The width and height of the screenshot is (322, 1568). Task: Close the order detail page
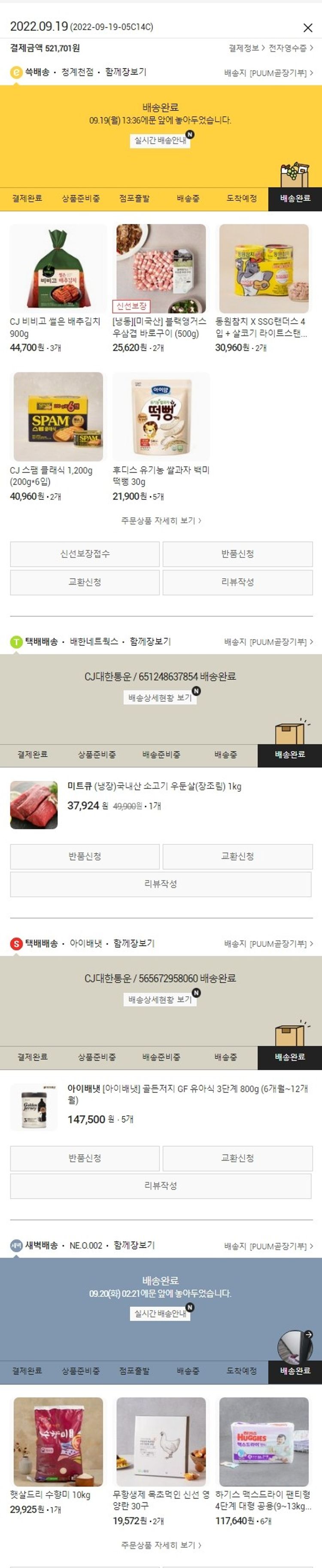click(307, 28)
